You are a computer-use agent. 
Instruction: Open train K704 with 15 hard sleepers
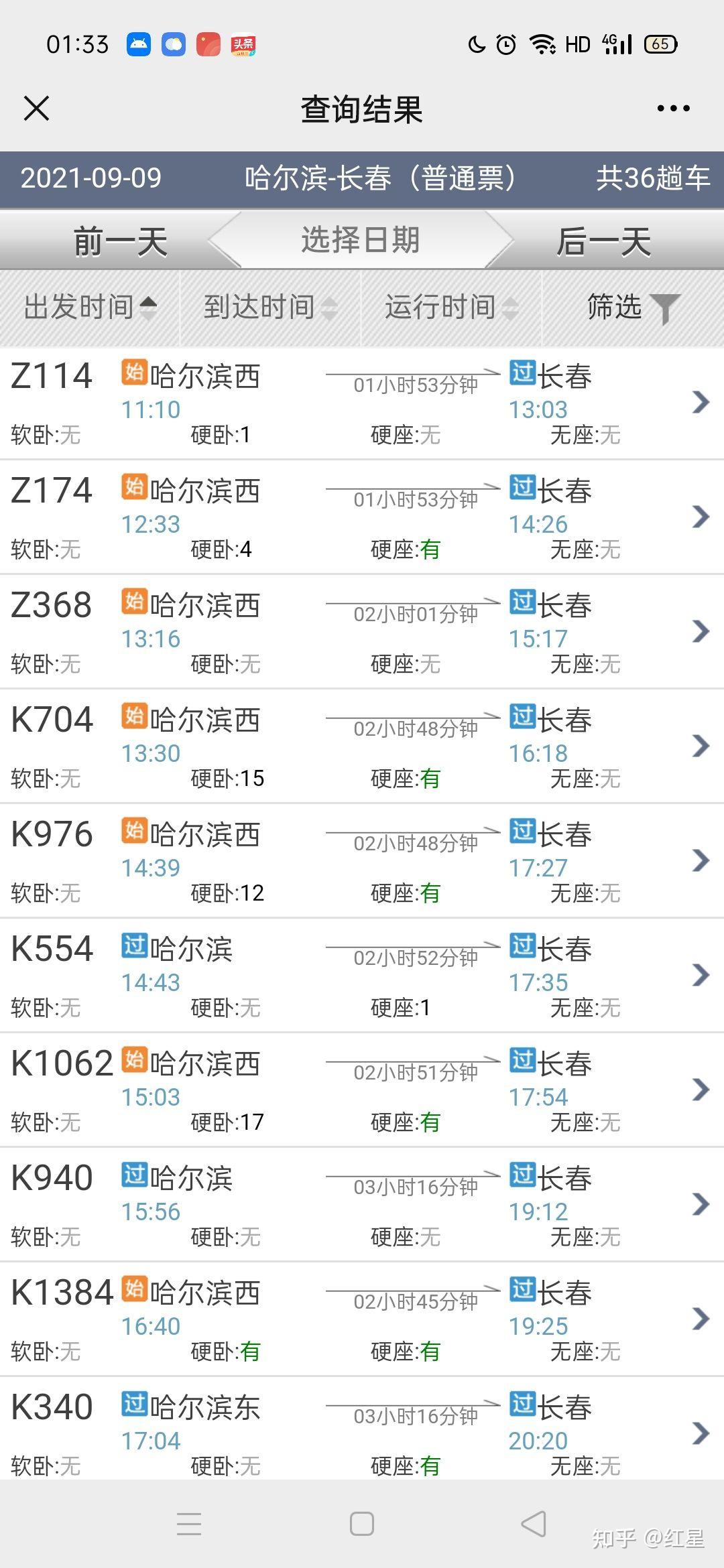tap(362, 746)
